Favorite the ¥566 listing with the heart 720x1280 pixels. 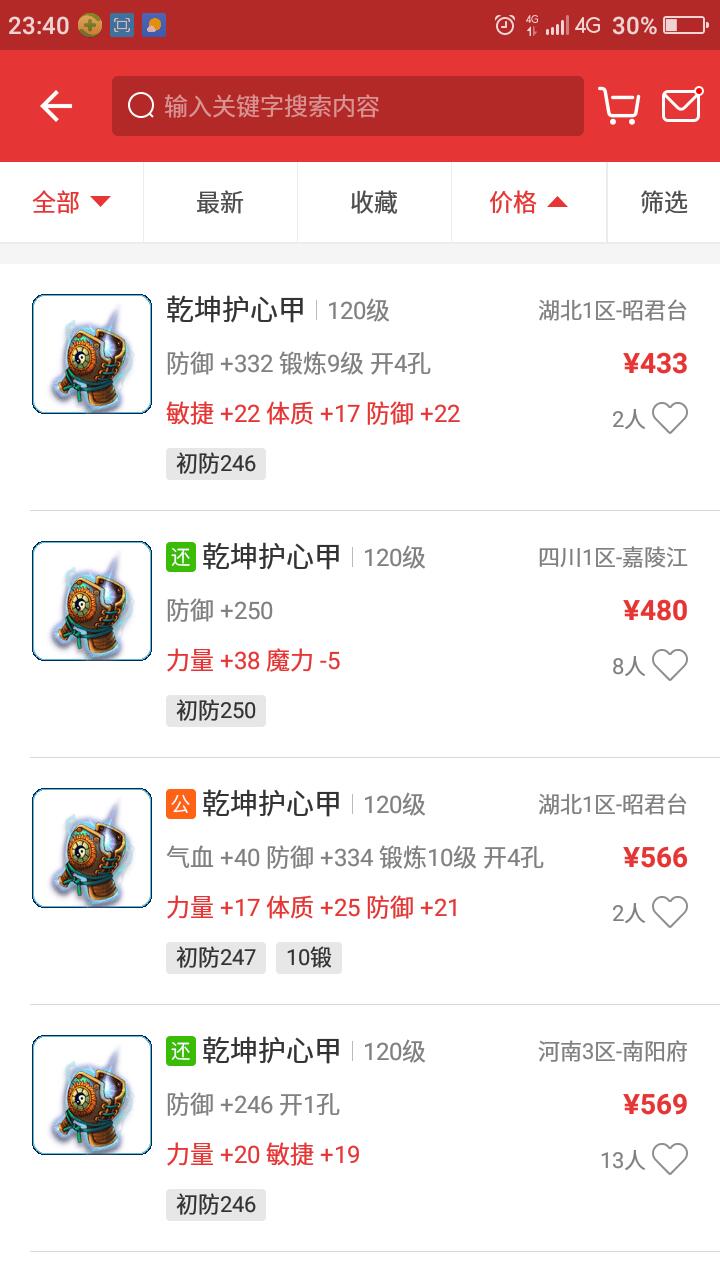click(x=670, y=912)
